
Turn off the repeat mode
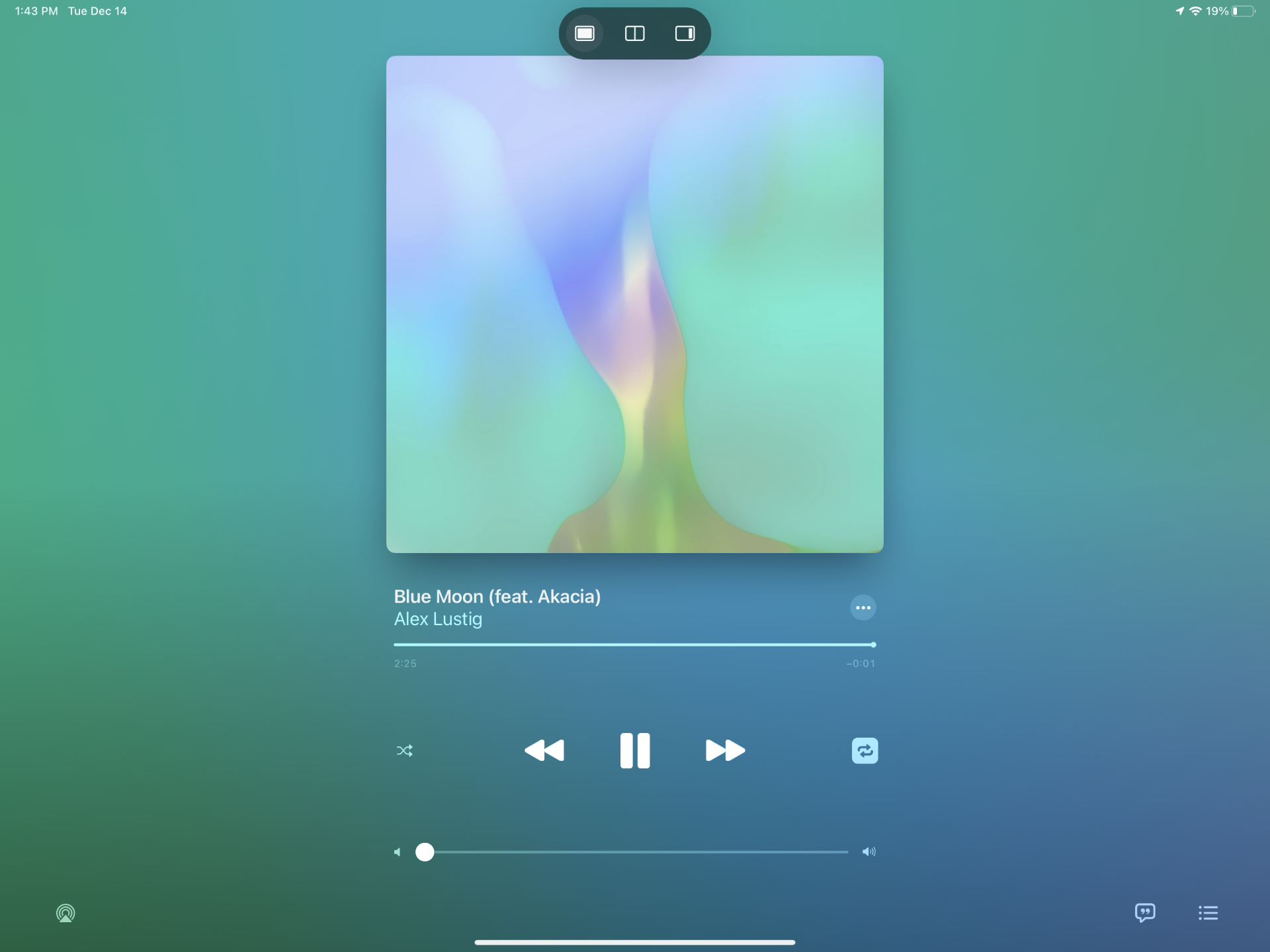[x=865, y=750]
